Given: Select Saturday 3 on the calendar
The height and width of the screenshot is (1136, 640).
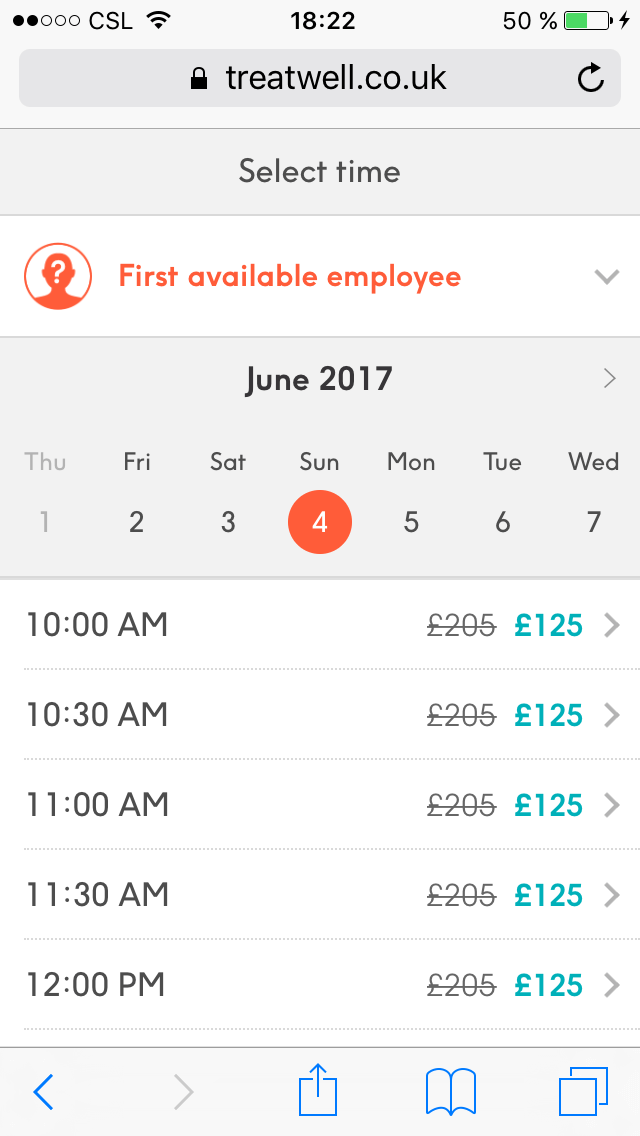Looking at the screenshot, I should [x=228, y=522].
